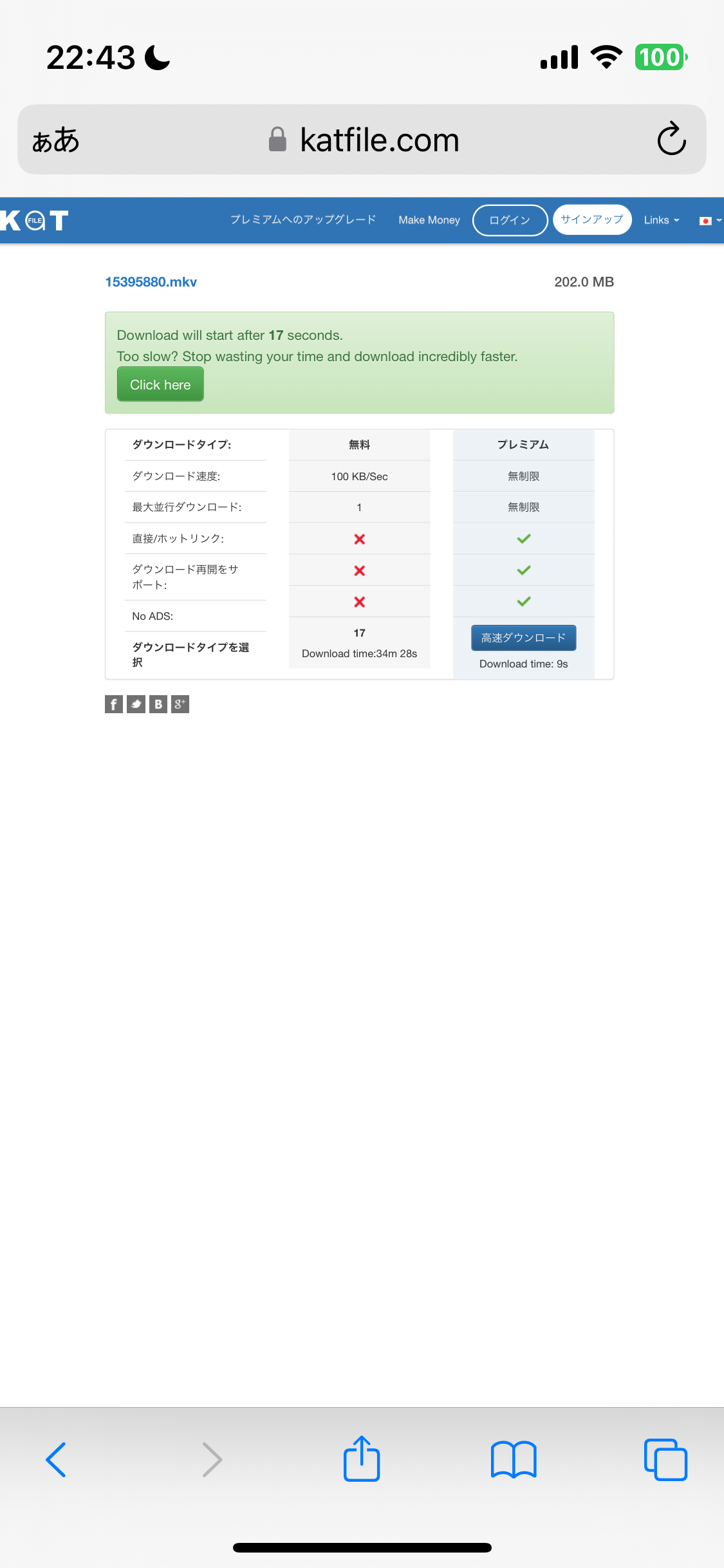This screenshot has width=724, height=1568.
Task: Open the Make Money link
Action: coord(429,220)
